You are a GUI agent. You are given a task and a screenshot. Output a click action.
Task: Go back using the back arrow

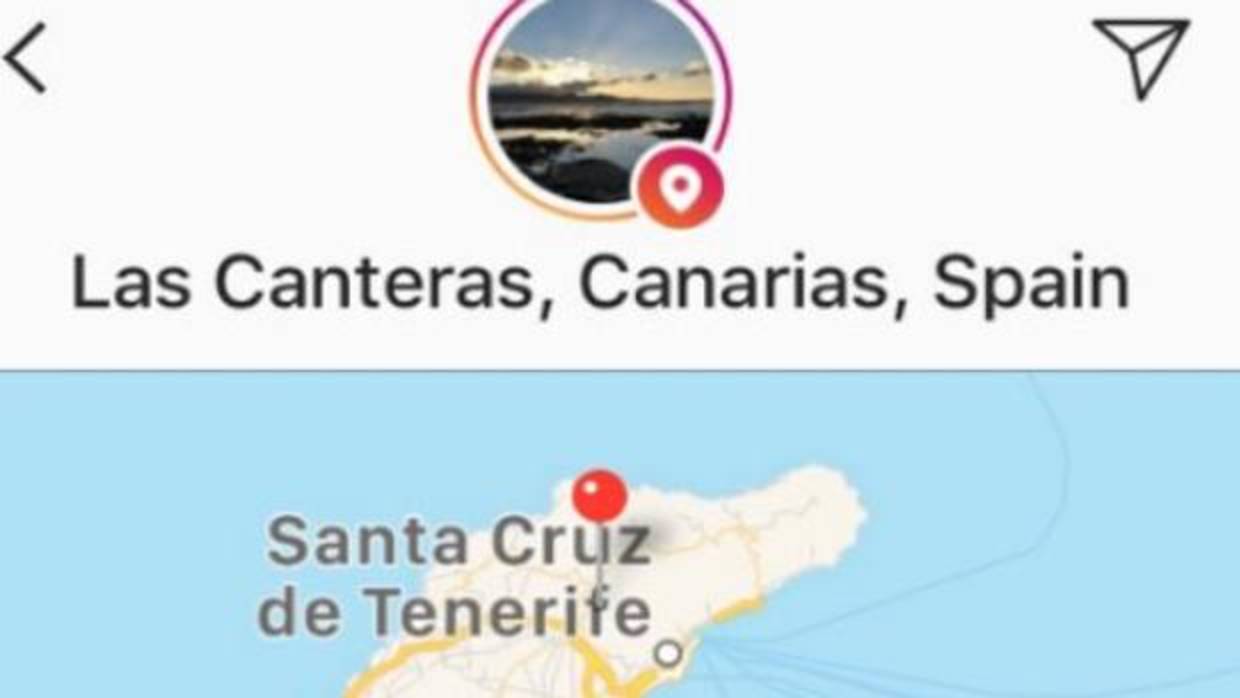click(x=26, y=59)
